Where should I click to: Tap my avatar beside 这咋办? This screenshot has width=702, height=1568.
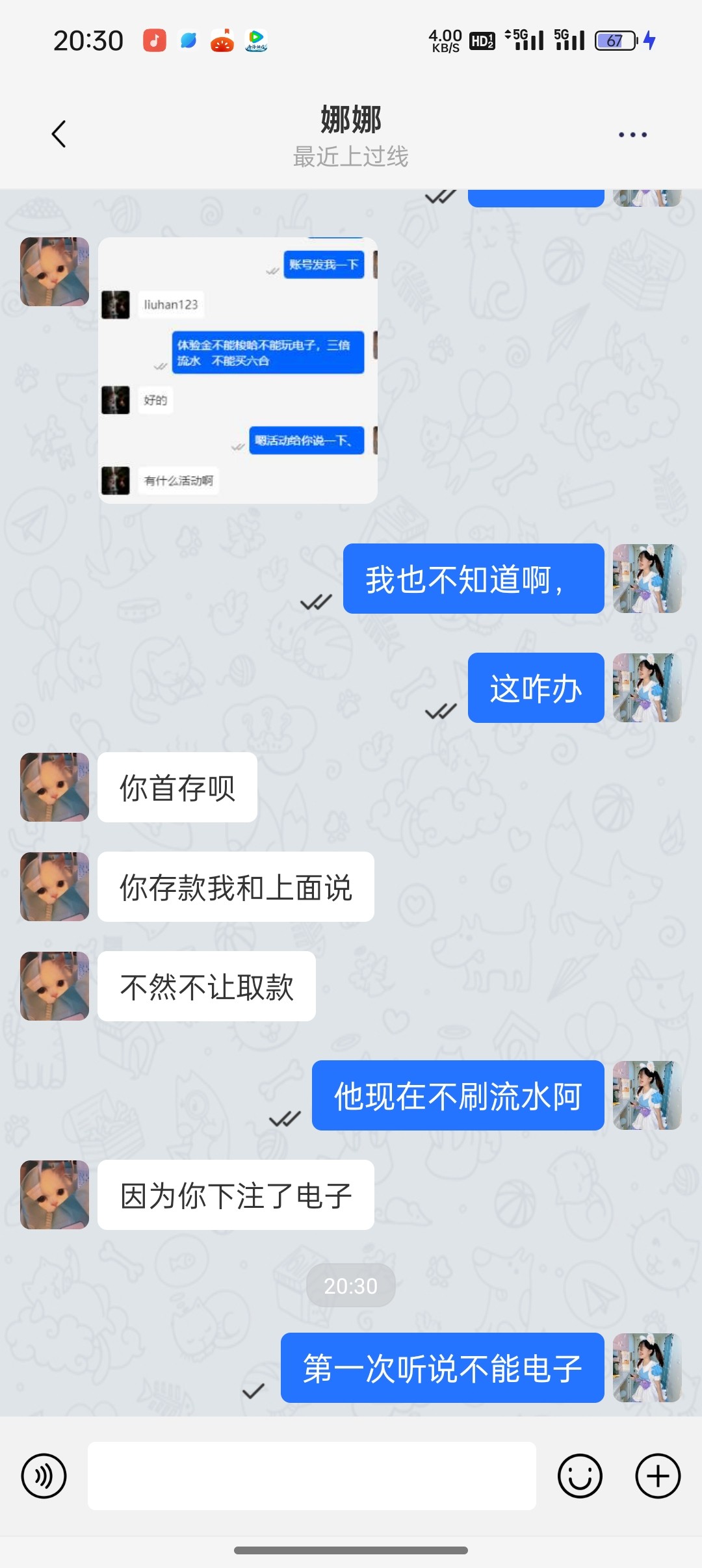(647, 688)
